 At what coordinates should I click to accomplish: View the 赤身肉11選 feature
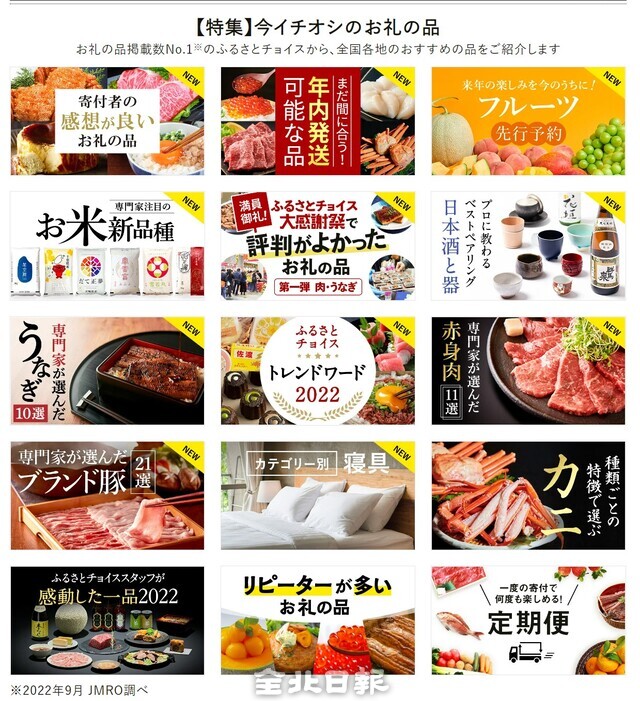click(x=528, y=371)
